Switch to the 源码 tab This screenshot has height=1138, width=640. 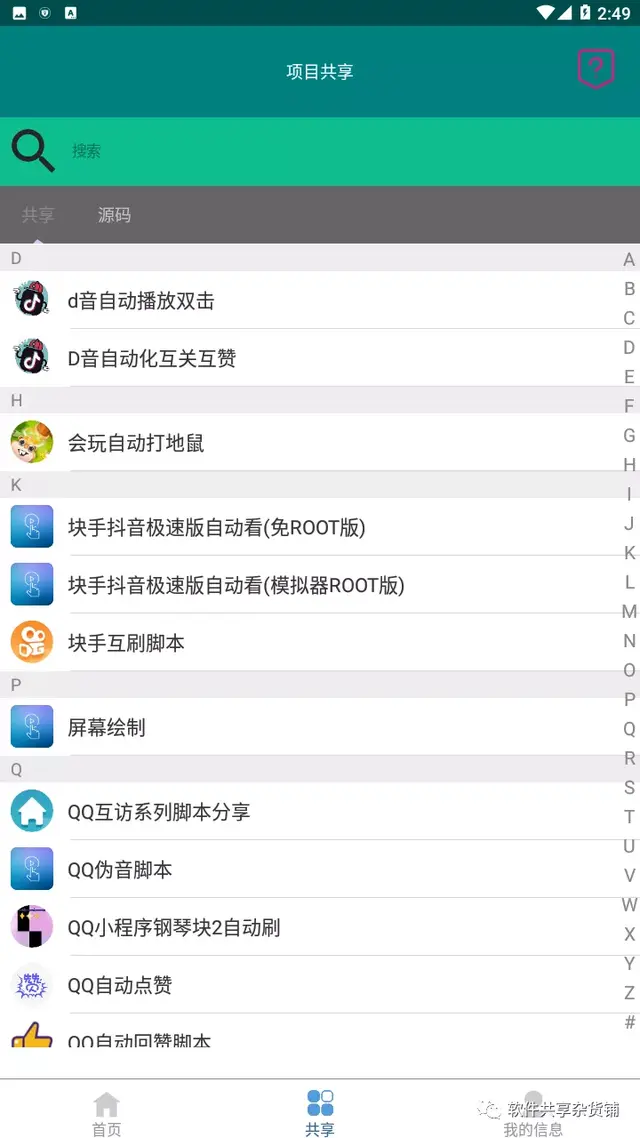pyautogui.click(x=114, y=215)
